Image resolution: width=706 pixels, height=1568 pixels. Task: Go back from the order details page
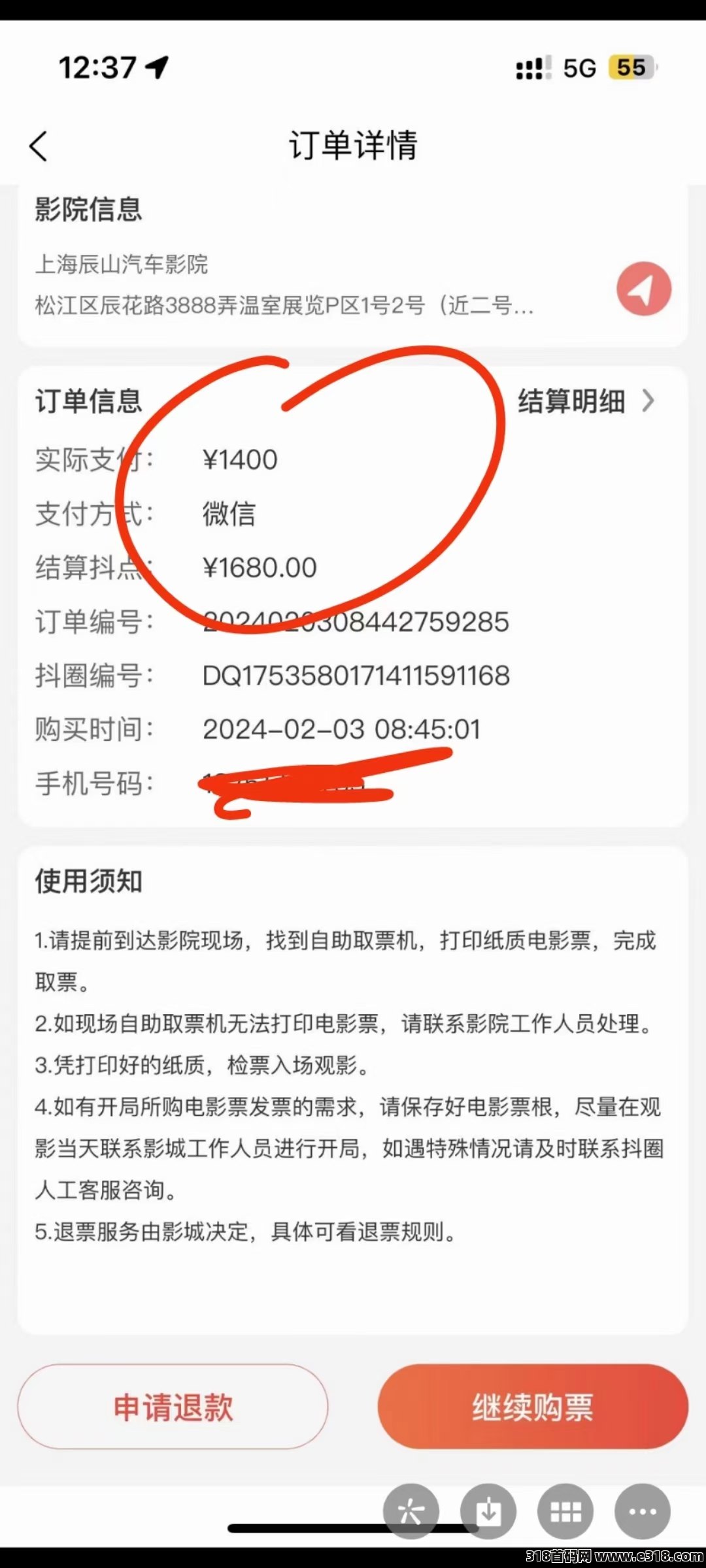39,146
